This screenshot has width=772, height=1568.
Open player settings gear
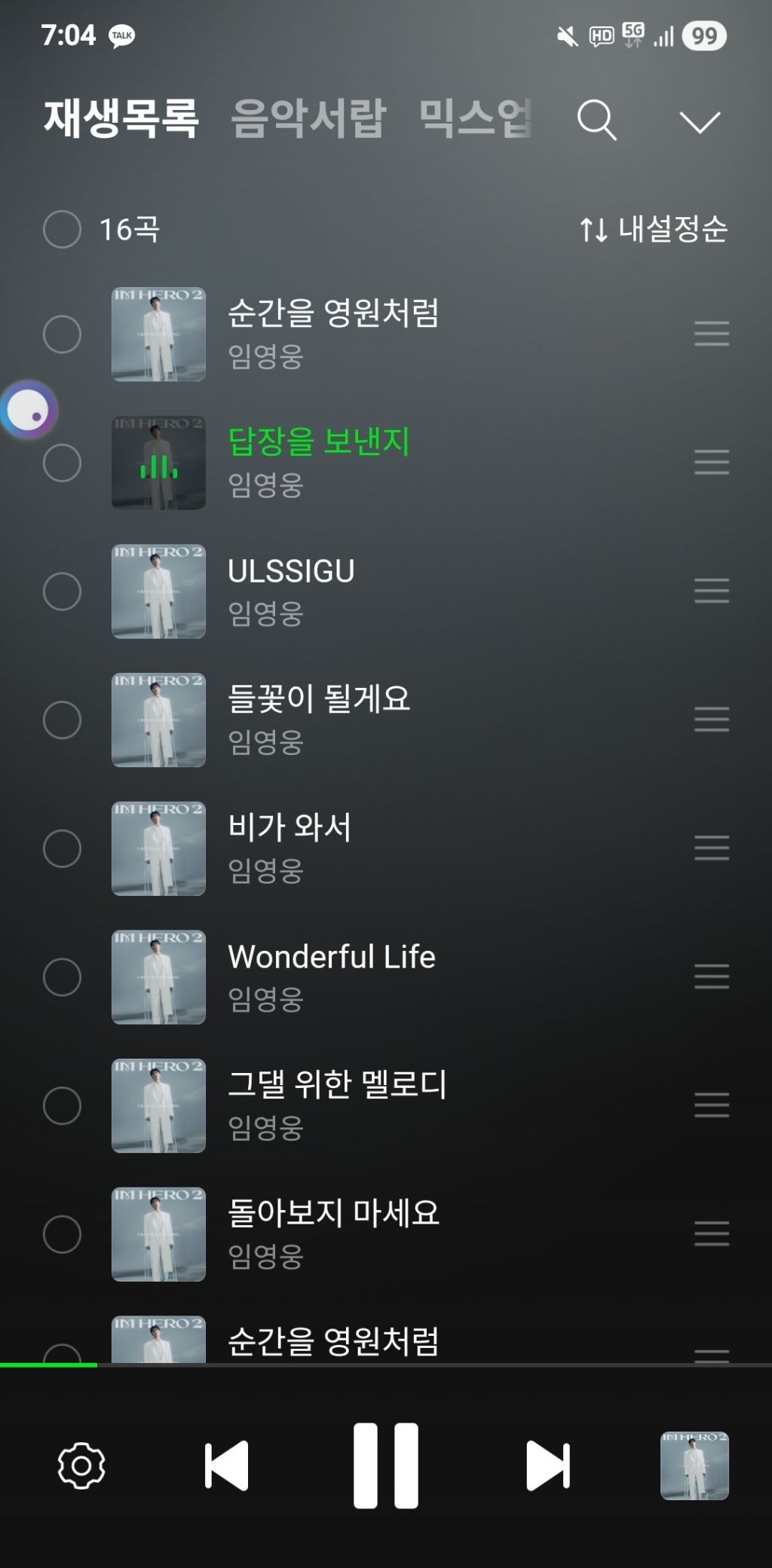(81, 1466)
